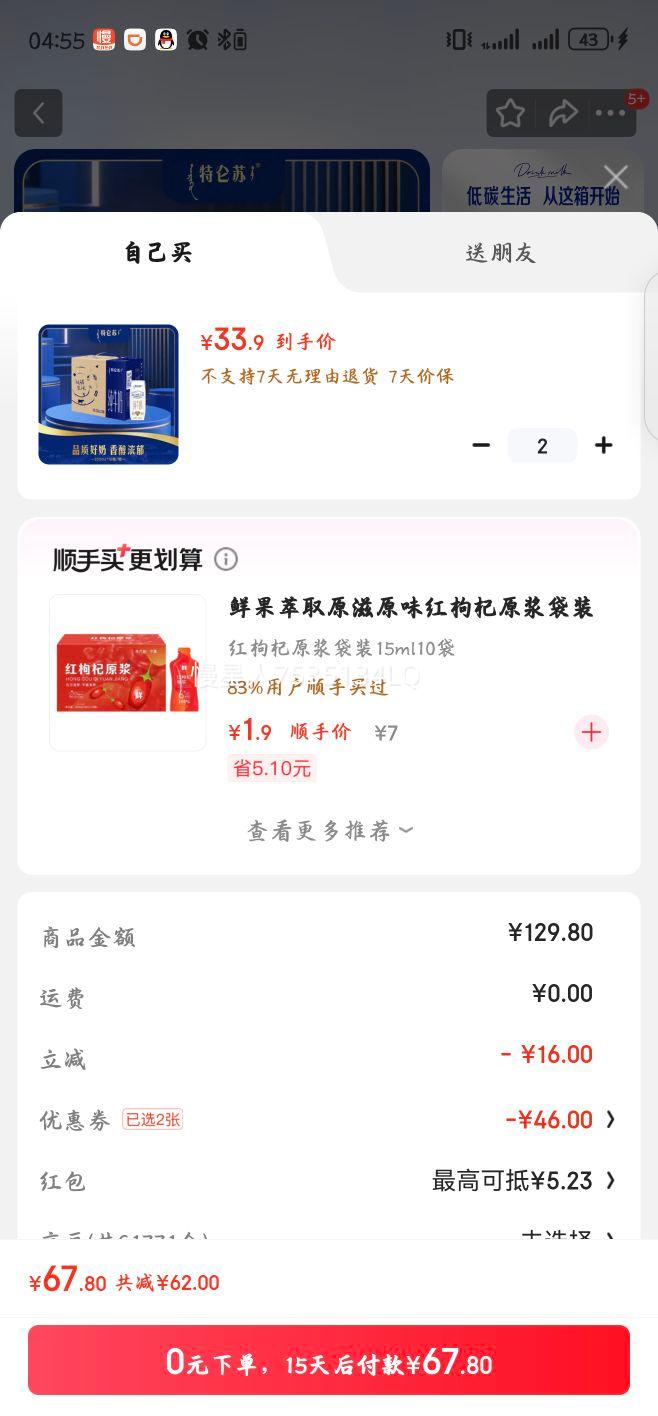658x1416 pixels.
Task: Add 红枸杞原浆 to the order
Action: [591, 732]
